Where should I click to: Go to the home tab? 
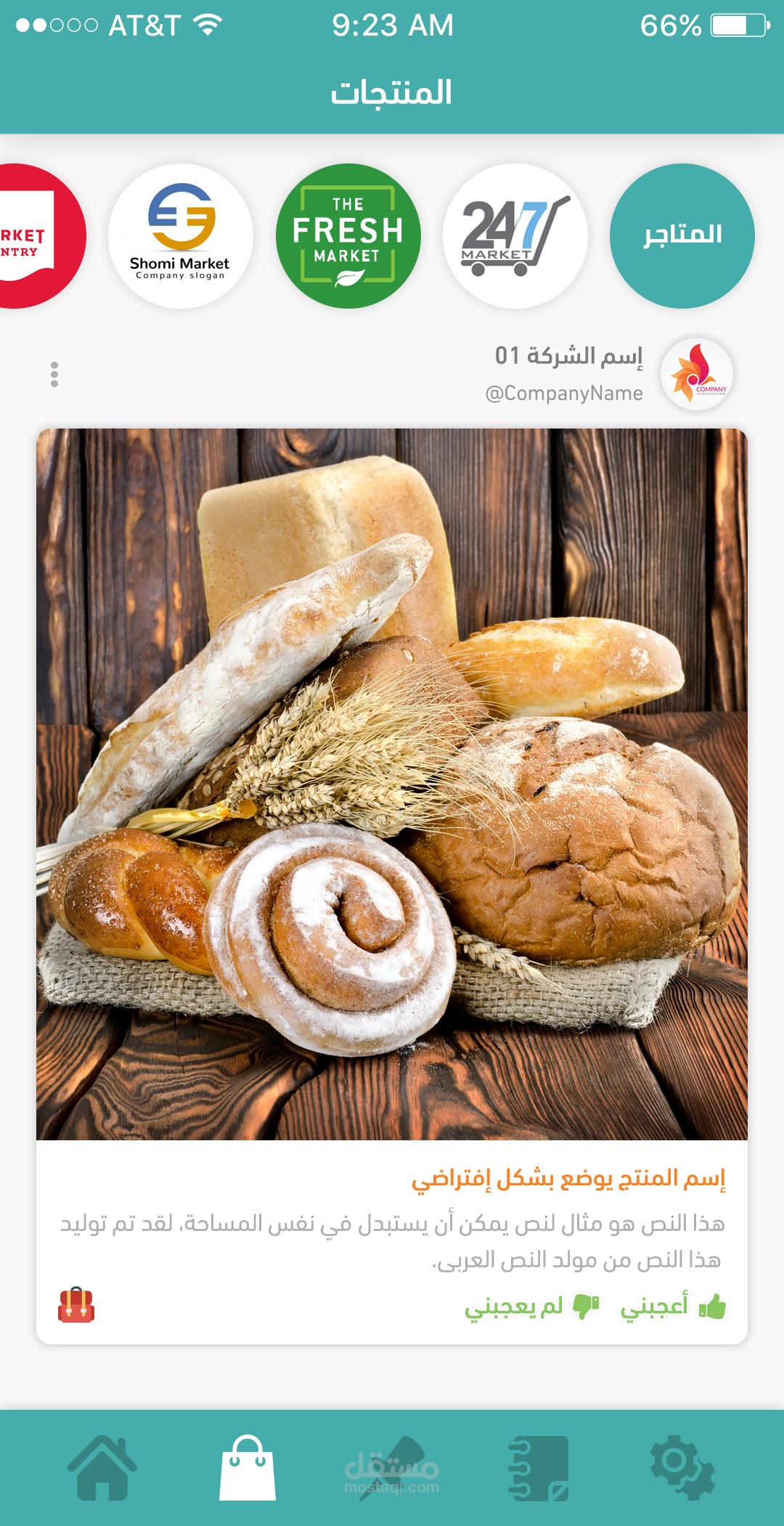pos(102,1468)
